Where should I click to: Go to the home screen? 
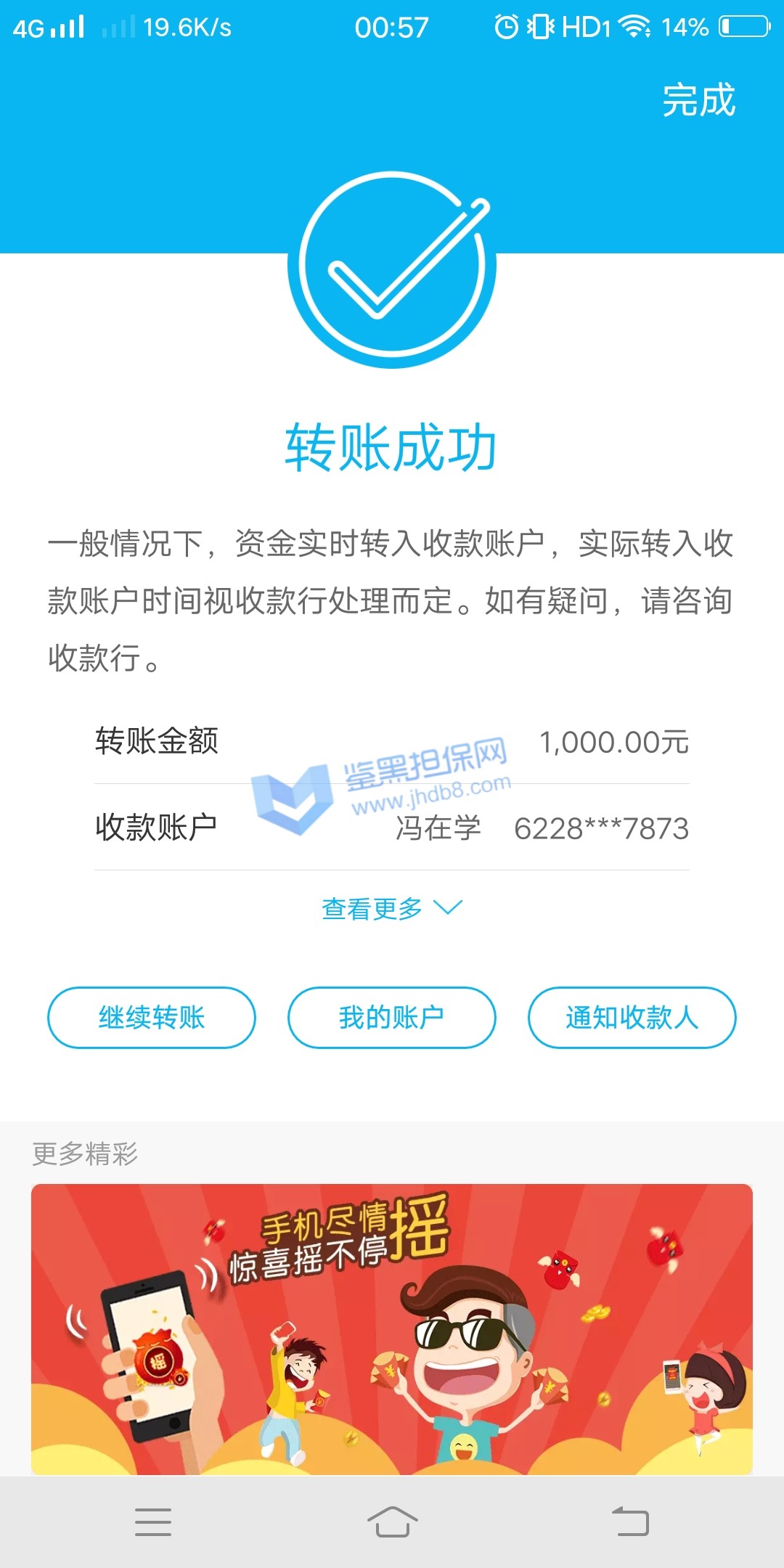pos(392,1522)
